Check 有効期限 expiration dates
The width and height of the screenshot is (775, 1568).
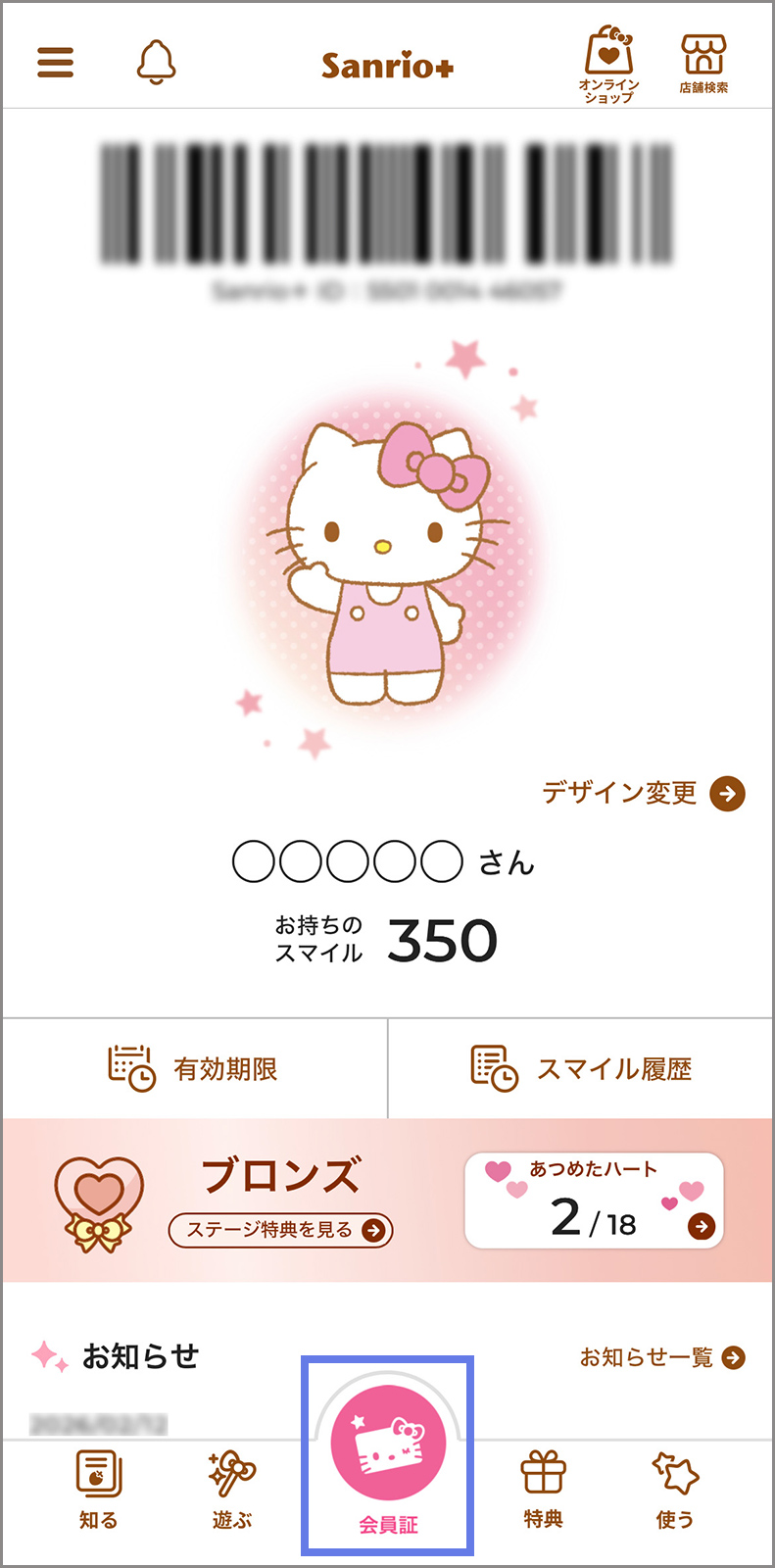tap(194, 1068)
